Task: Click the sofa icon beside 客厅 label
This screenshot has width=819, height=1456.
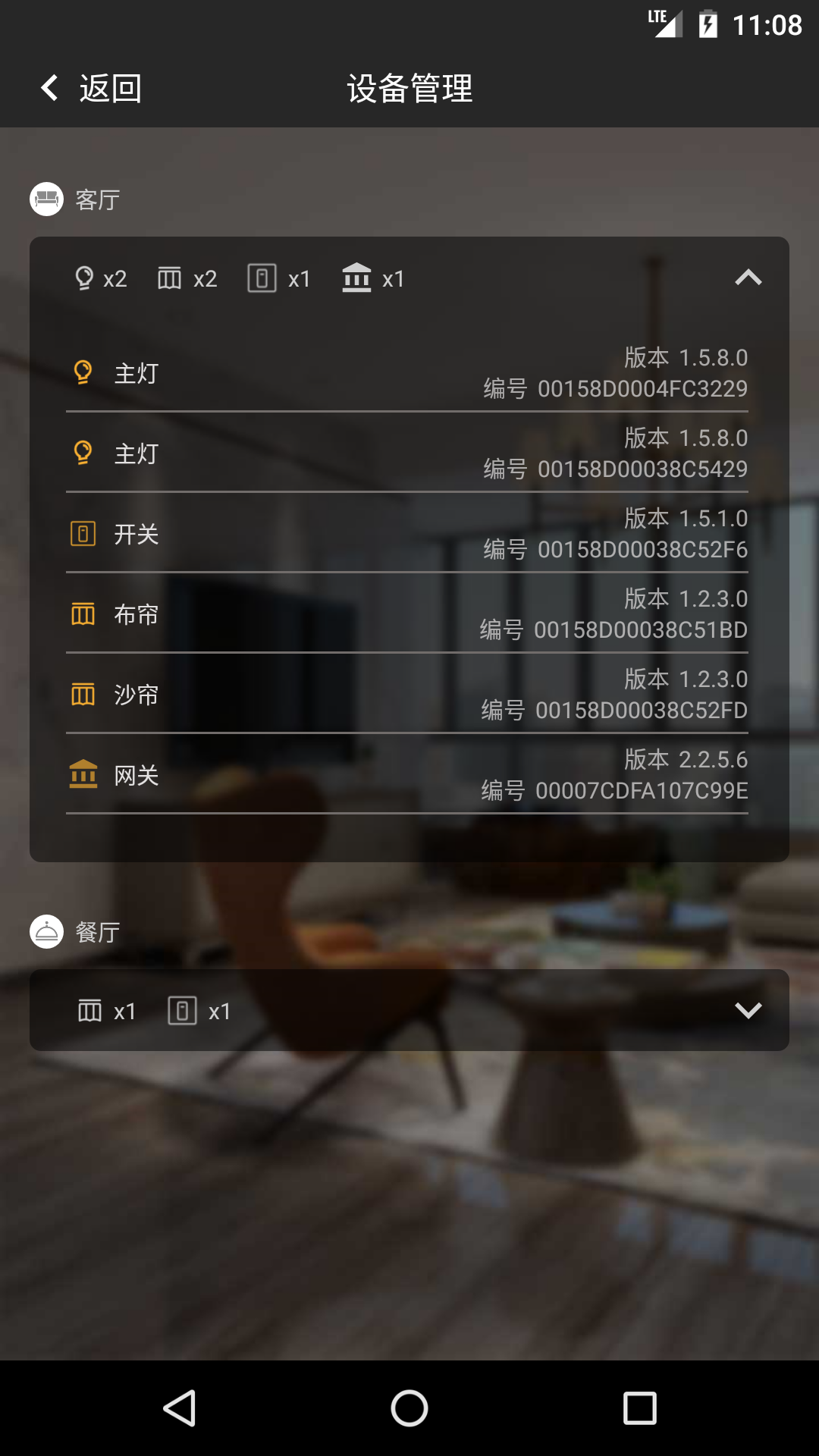Action: [47, 199]
